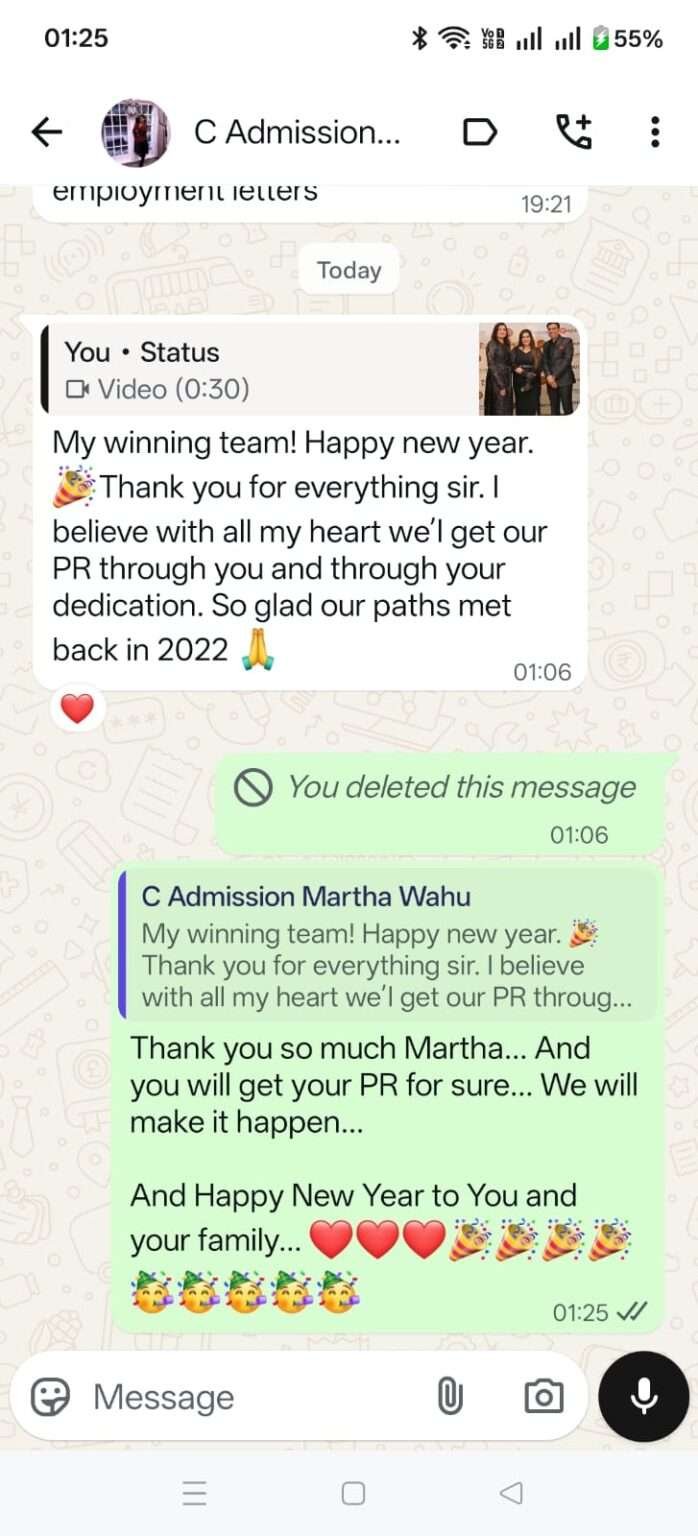Open the three-dot overflow menu

tap(654, 132)
